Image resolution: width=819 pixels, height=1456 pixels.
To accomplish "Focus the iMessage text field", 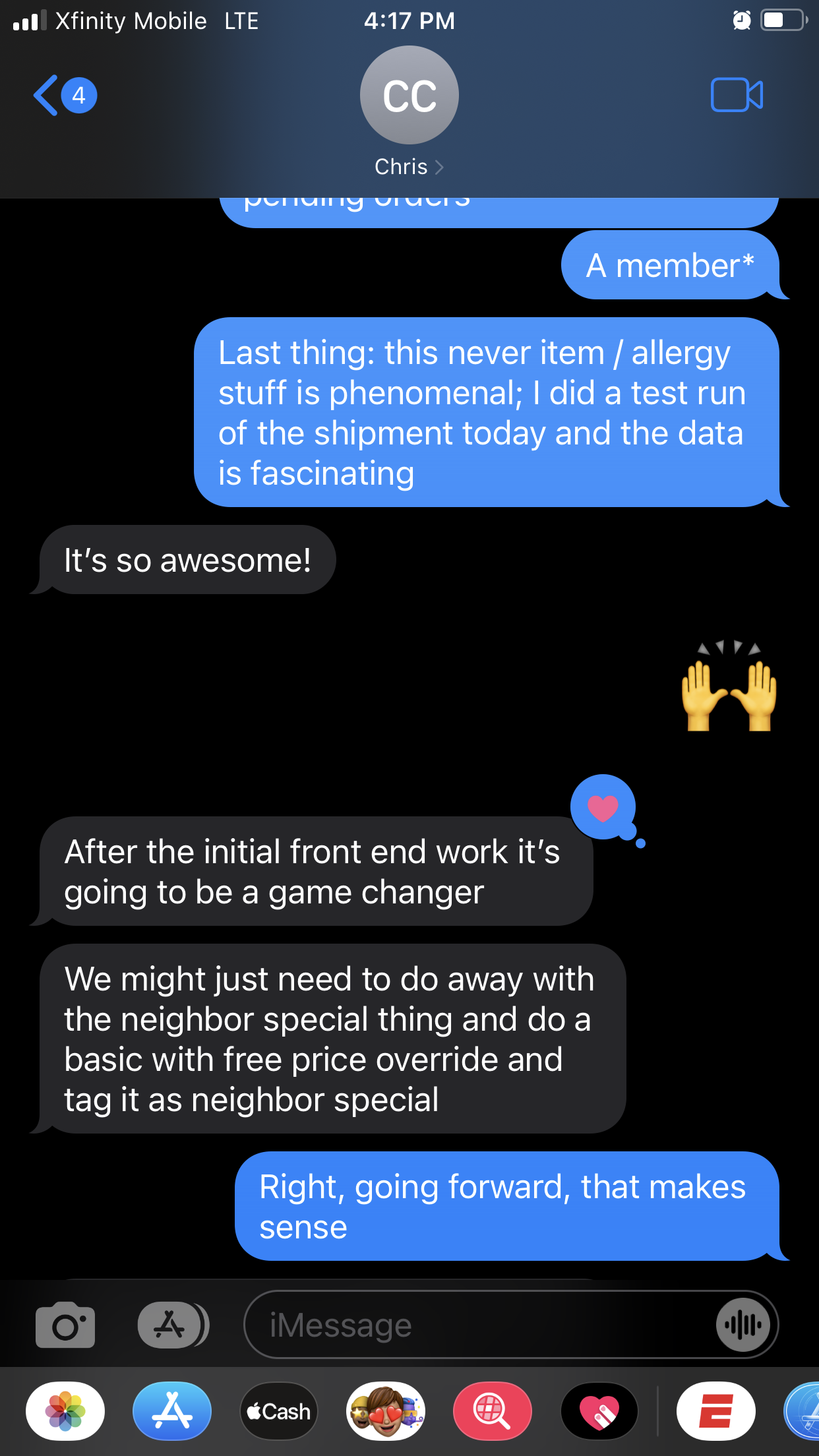I will [x=475, y=1324].
